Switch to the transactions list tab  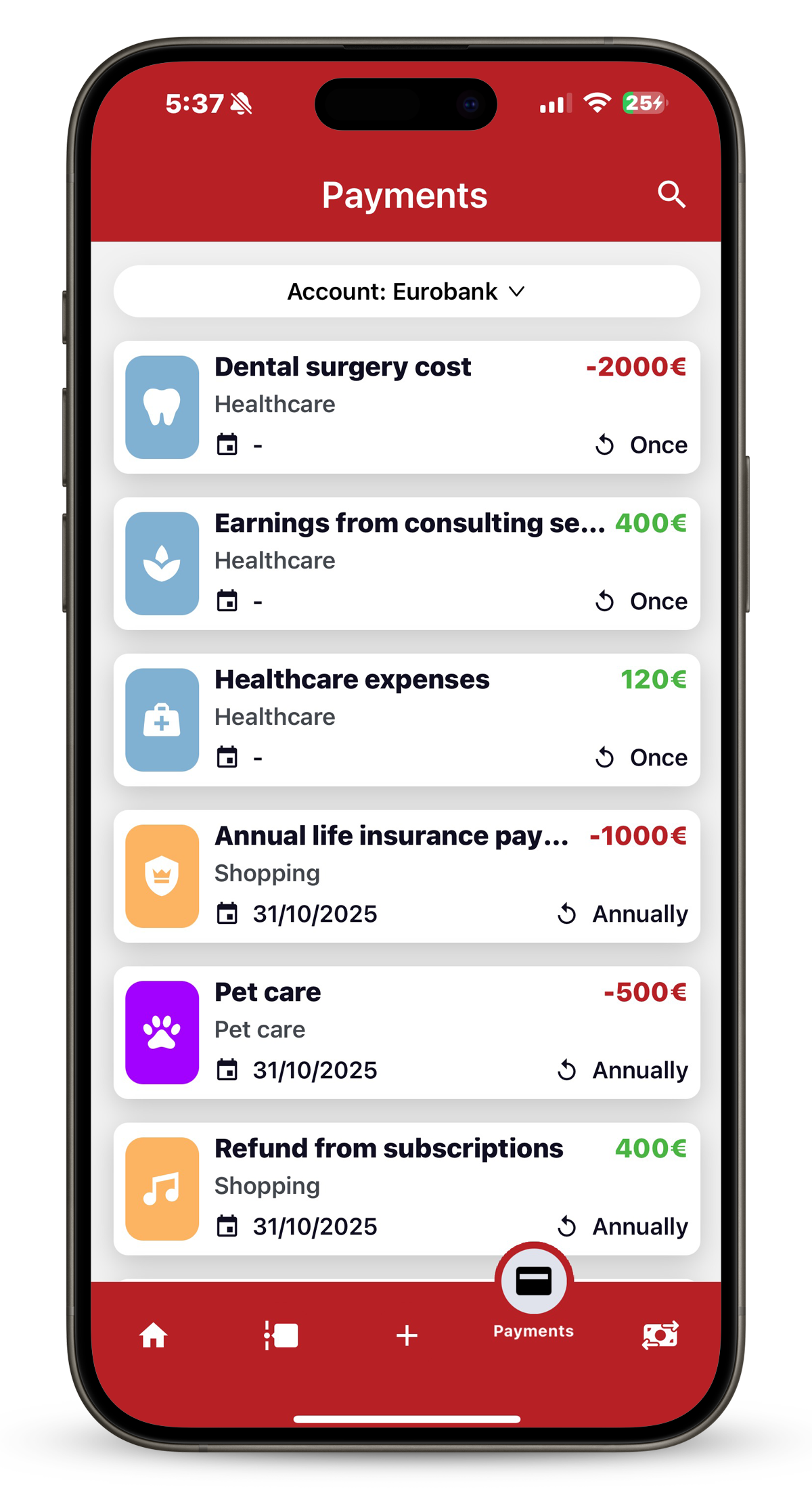[281, 1335]
